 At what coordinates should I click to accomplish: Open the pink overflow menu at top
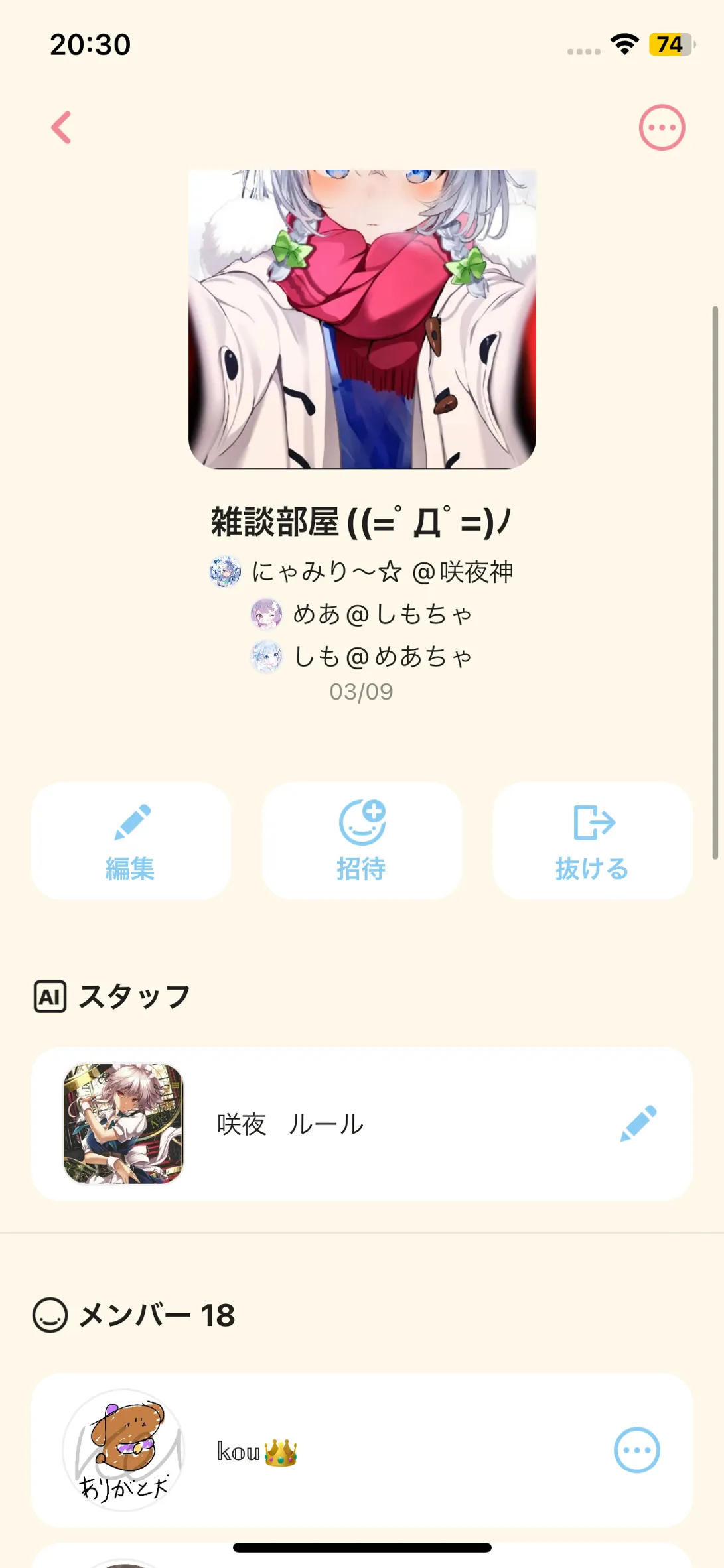662,127
